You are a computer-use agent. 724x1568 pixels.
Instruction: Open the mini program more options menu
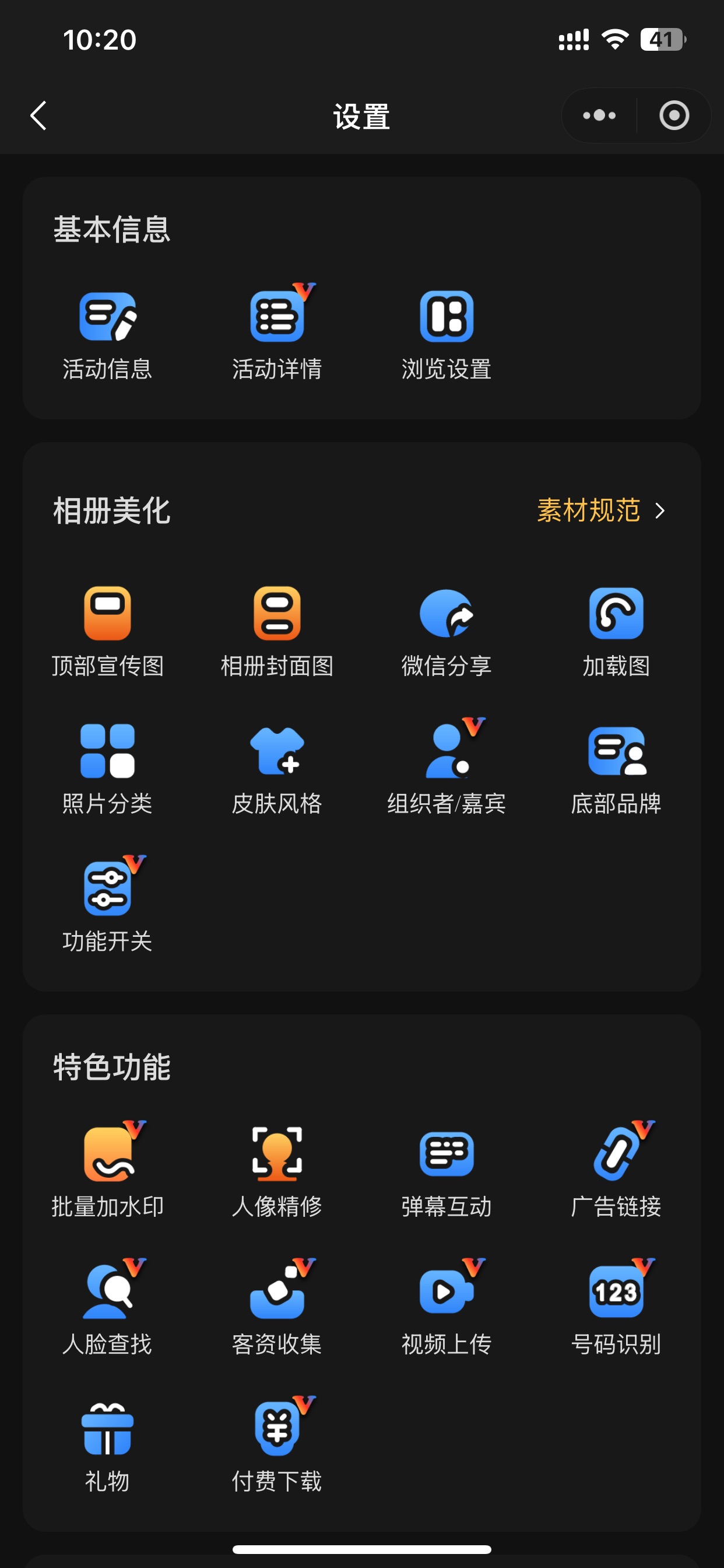coord(599,116)
